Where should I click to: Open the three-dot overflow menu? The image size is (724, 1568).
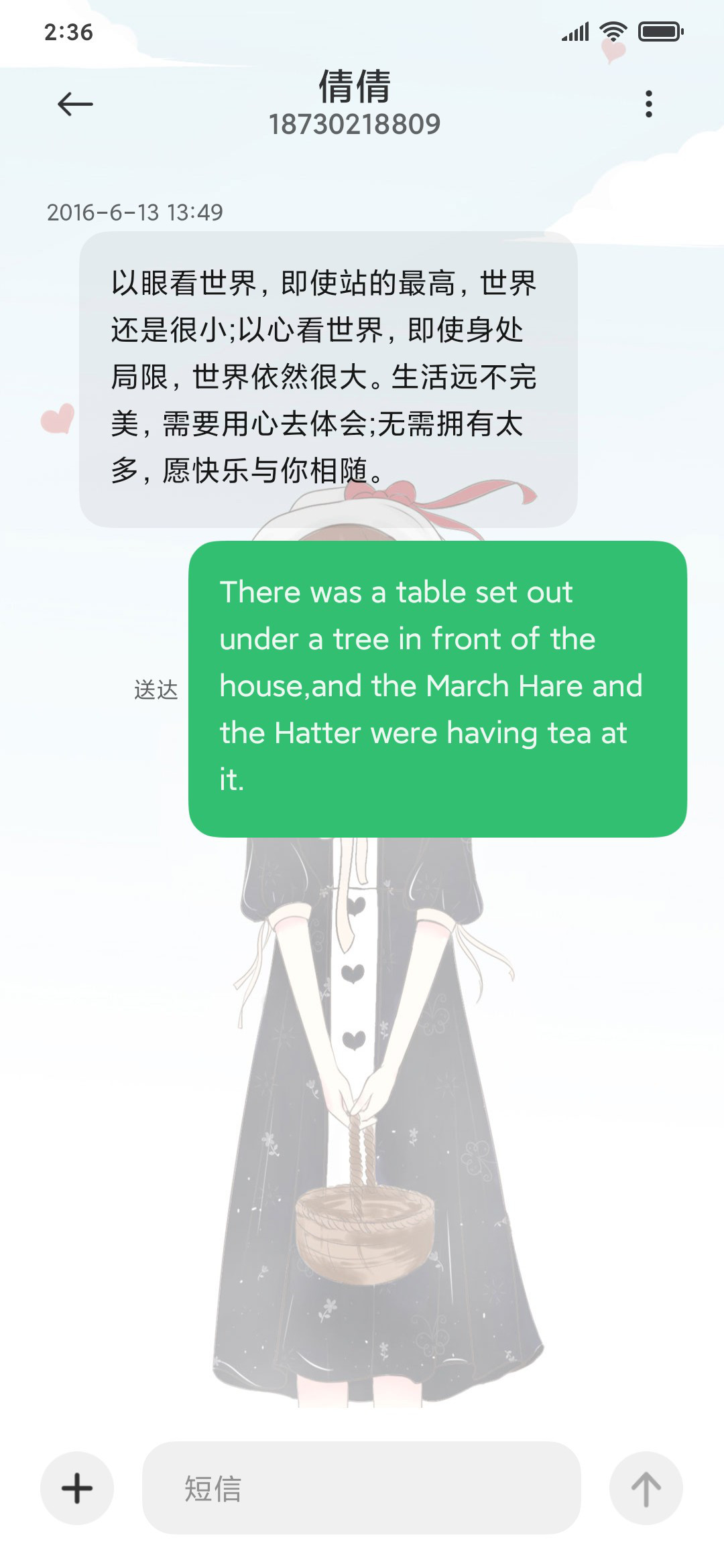pyautogui.click(x=648, y=104)
